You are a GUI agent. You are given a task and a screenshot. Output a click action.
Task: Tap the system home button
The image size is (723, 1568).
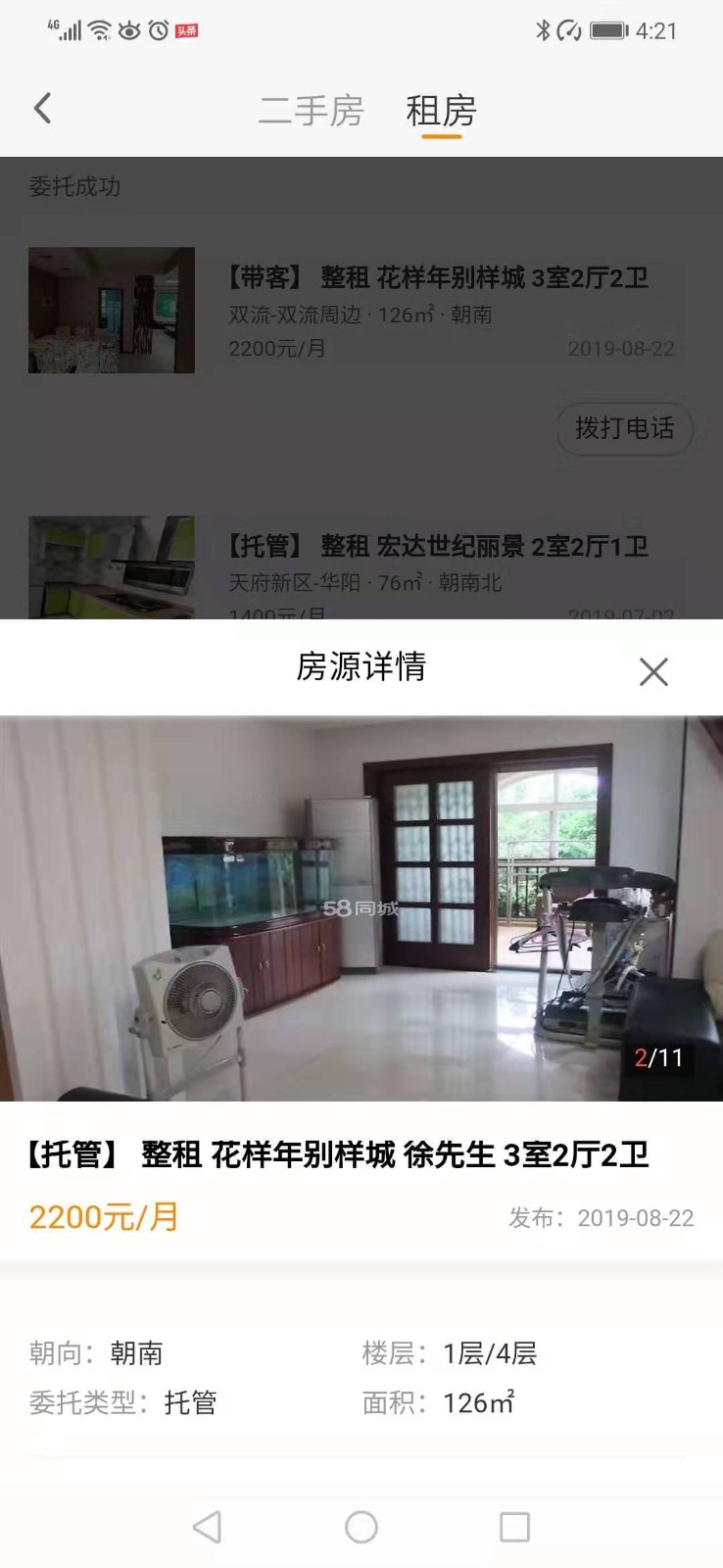pyautogui.click(x=361, y=1526)
